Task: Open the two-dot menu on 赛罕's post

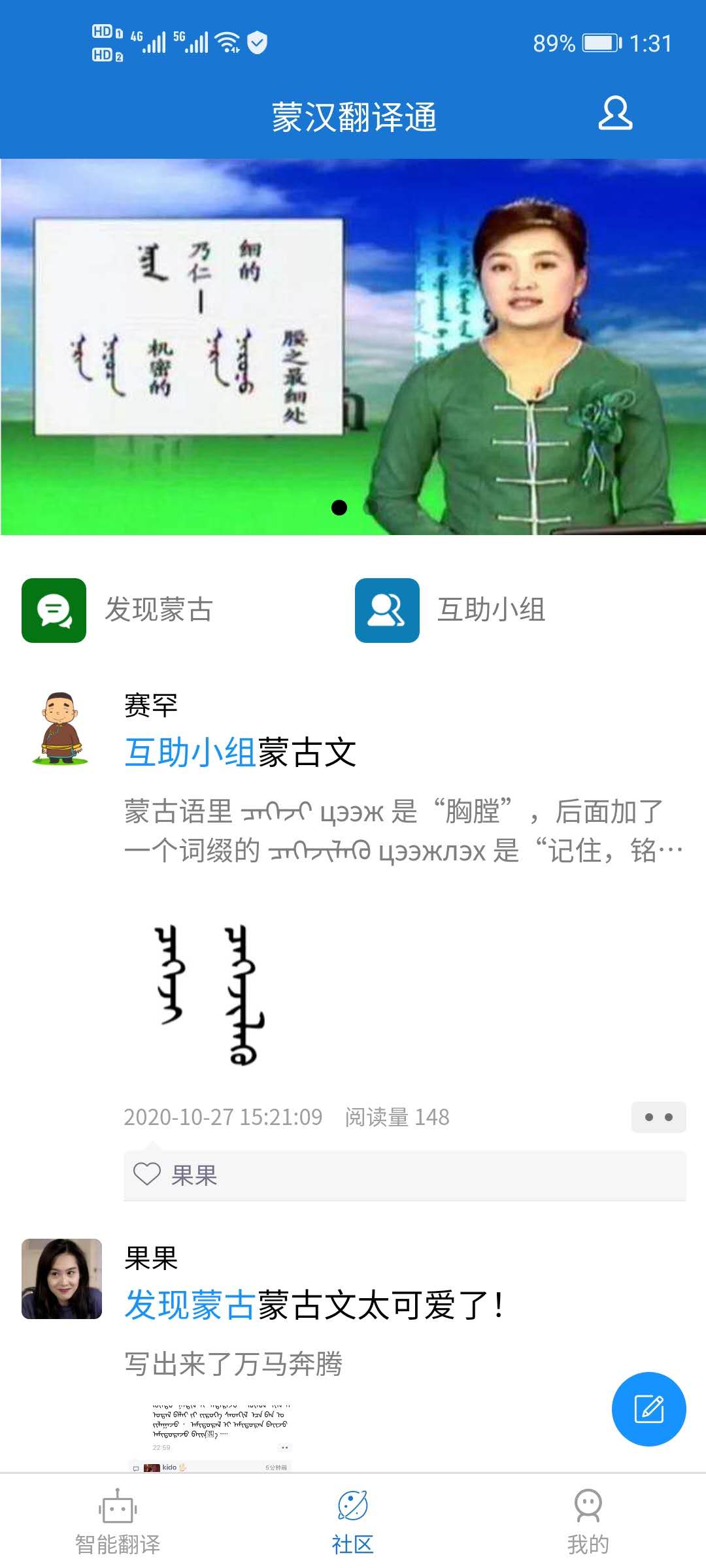Action: [x=658, y=1117]
